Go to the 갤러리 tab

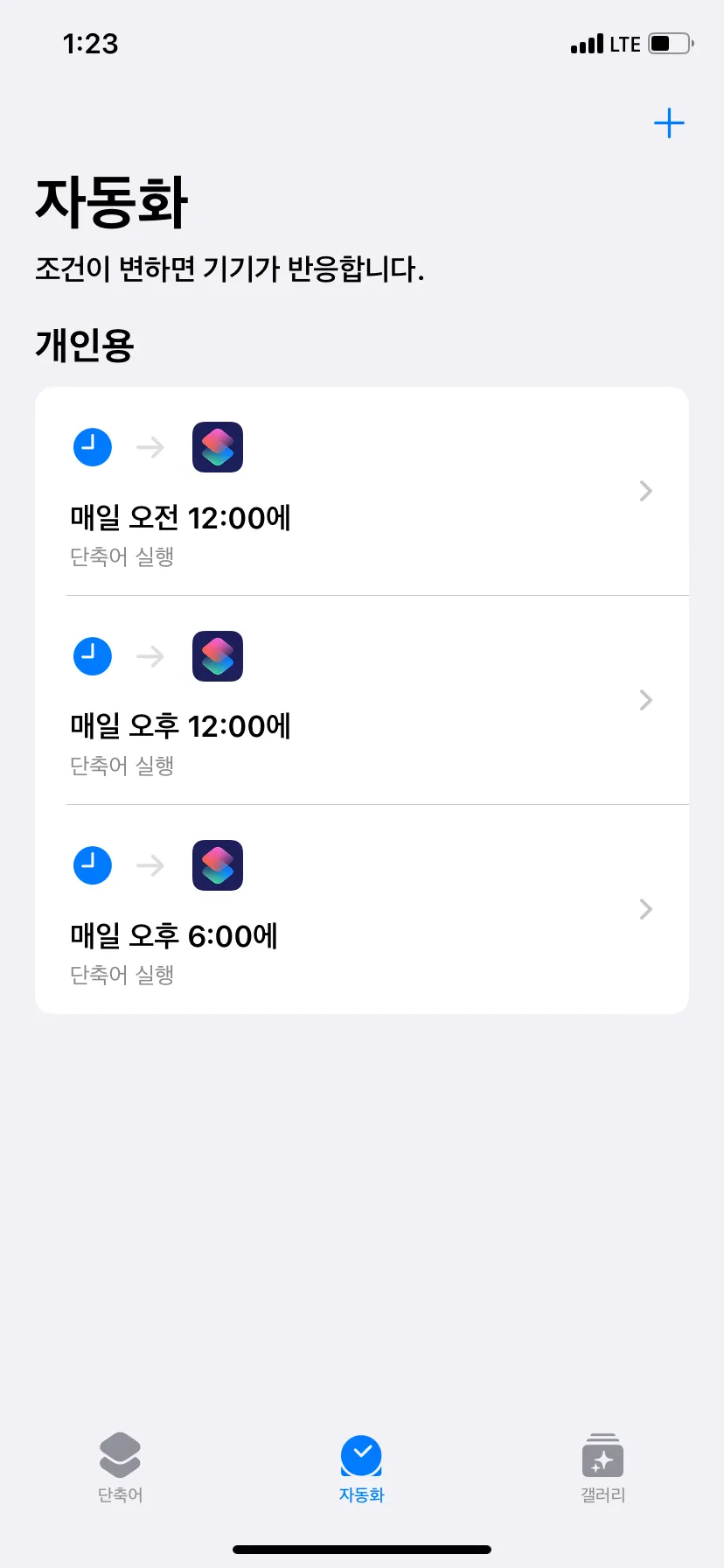(602, 1469)
